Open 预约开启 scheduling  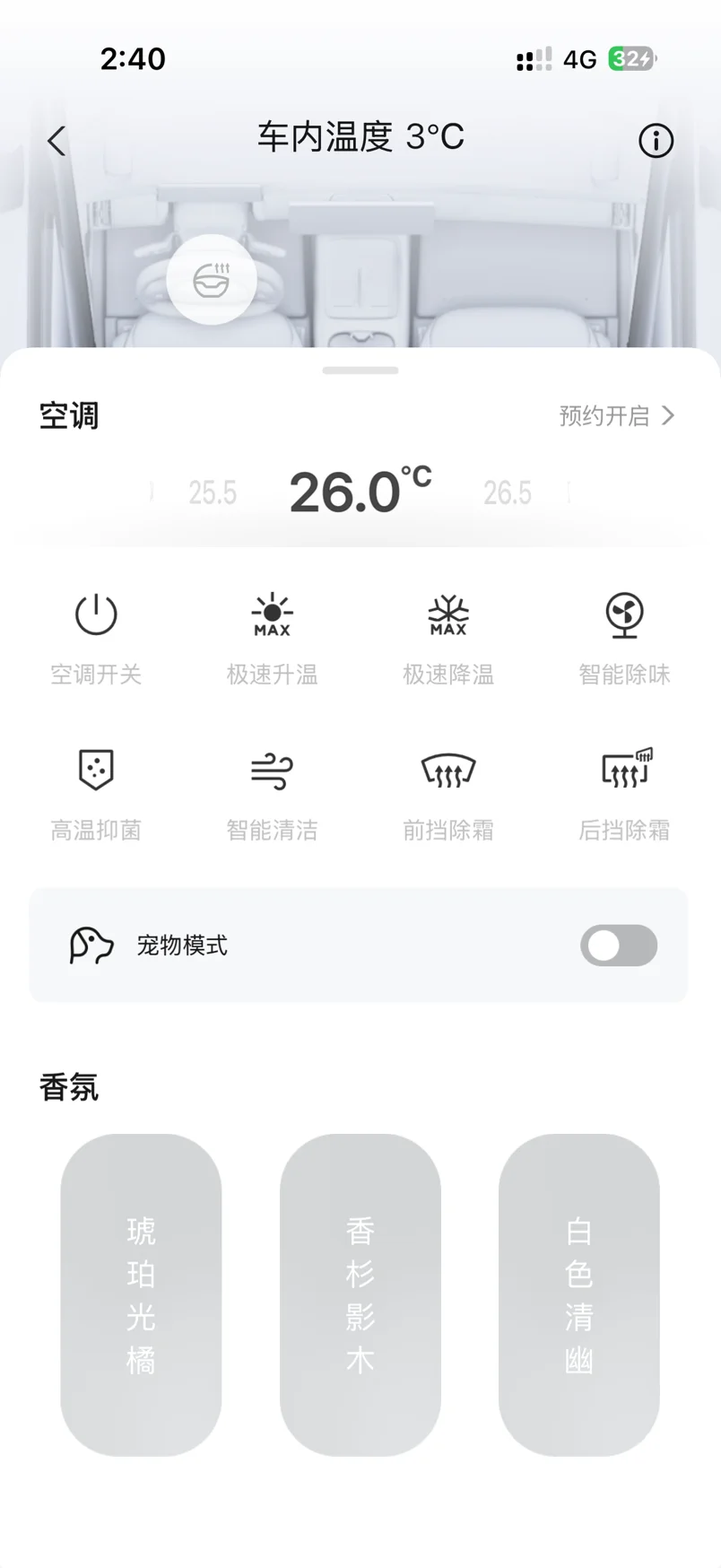pyautogui.click(x=616, y=416)
